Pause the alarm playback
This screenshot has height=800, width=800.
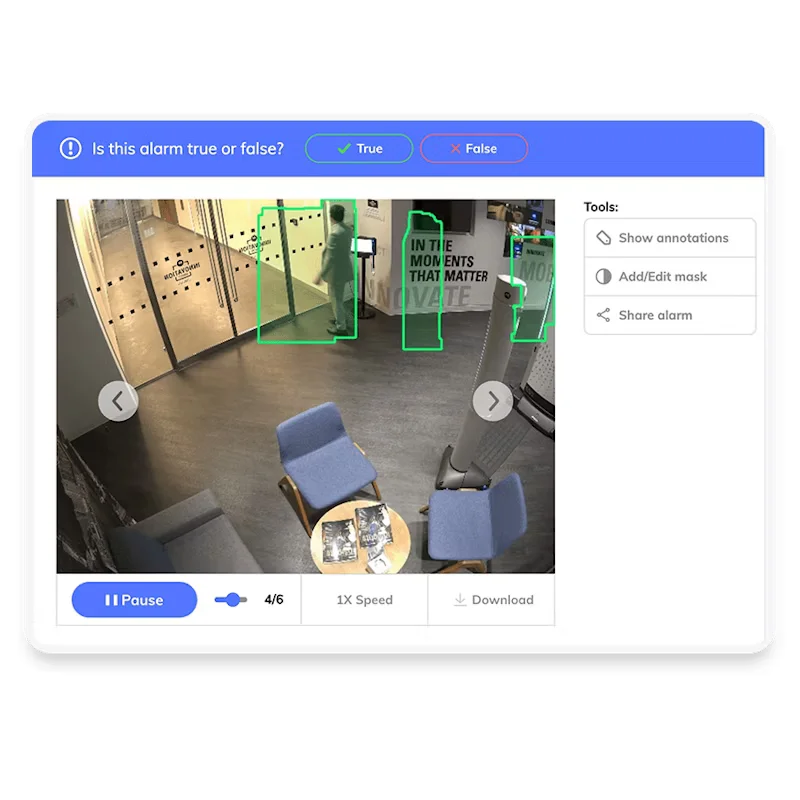coord(134,600)
